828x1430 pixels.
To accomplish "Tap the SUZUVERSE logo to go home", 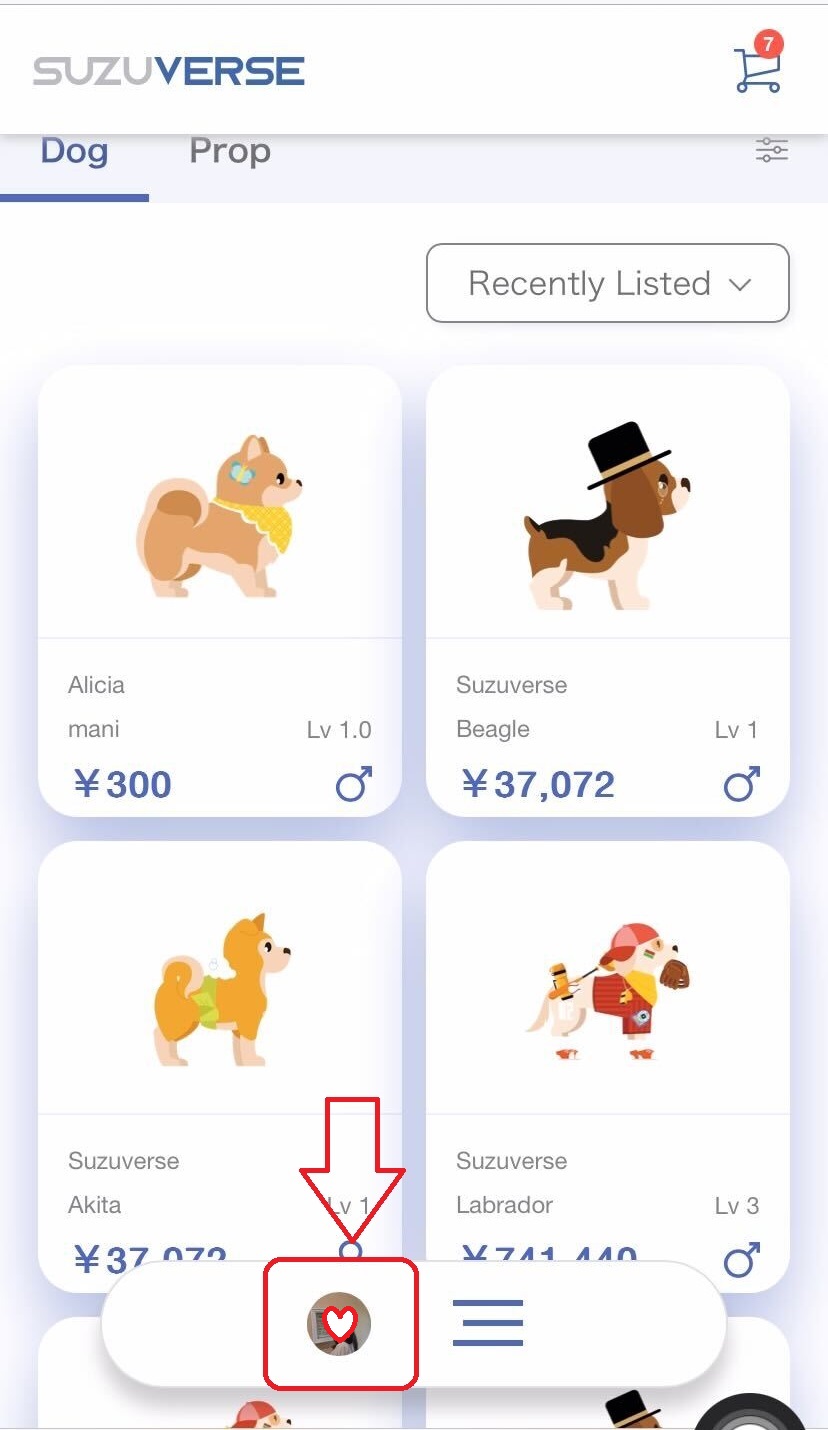I will (x=169, y=71).
